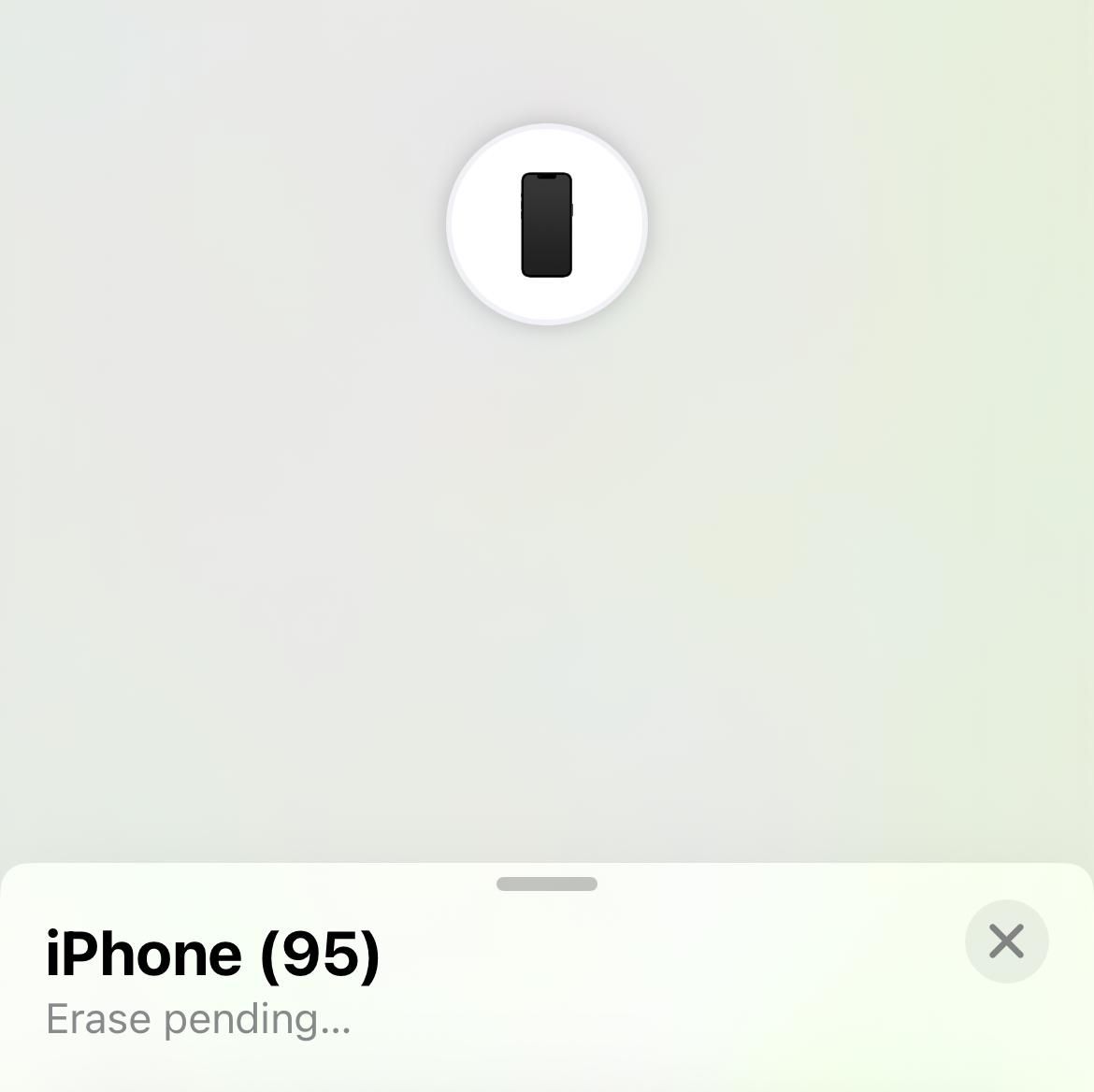Tap the sheet grabber handle

tap(547, 884)
